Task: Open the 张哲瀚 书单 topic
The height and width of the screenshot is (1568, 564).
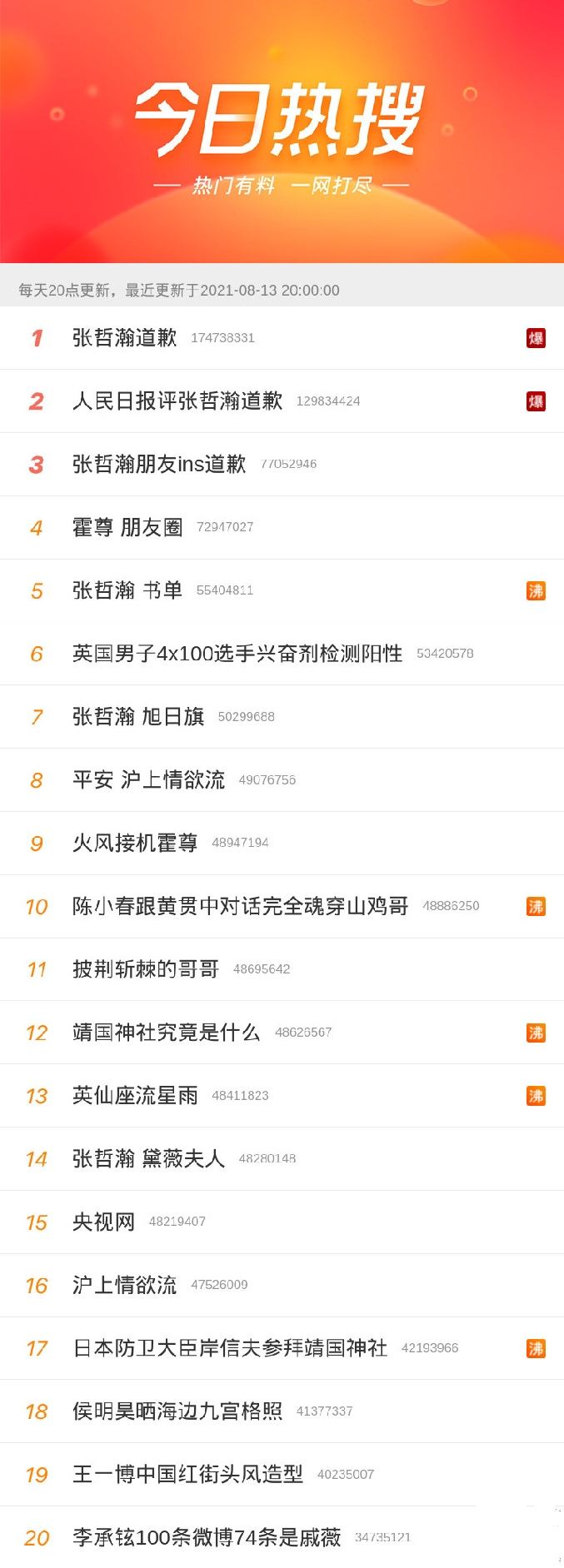Action: pyautogui.click(x=127, y=590)
